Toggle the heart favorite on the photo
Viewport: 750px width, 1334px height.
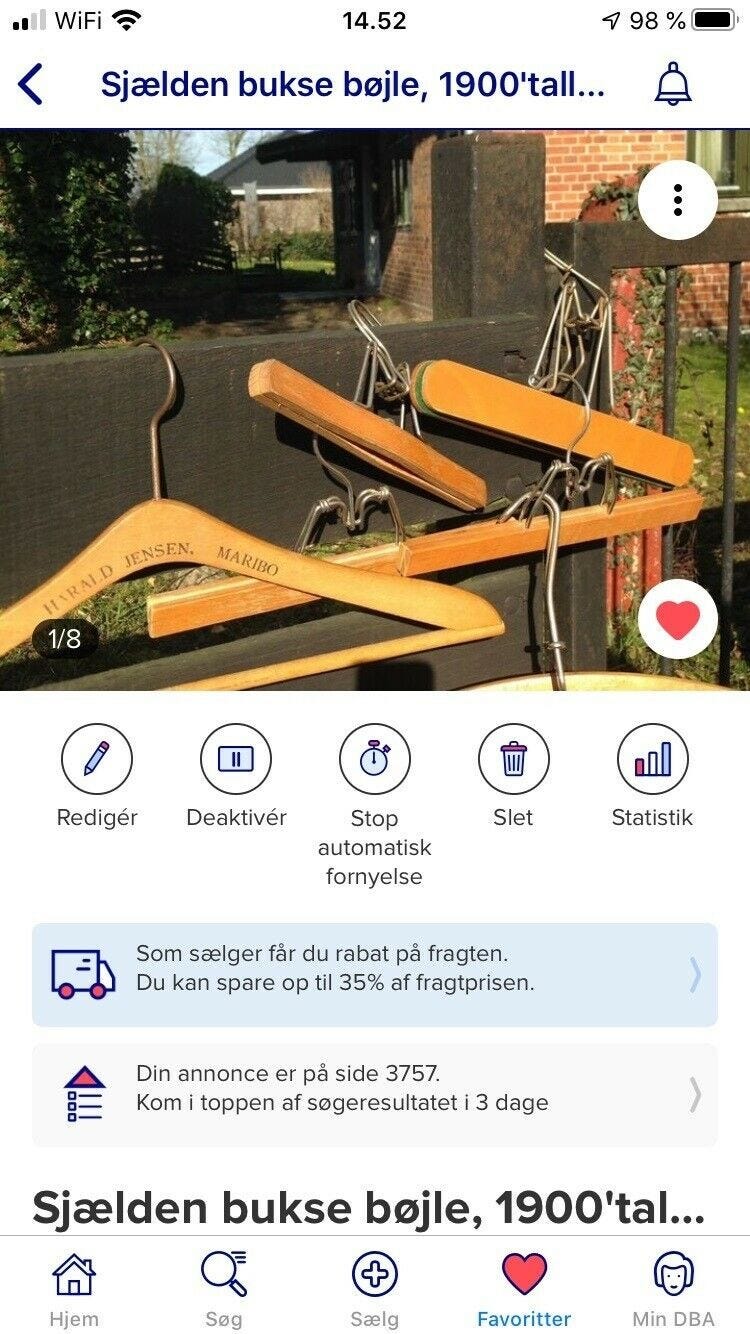coord(678,620)
